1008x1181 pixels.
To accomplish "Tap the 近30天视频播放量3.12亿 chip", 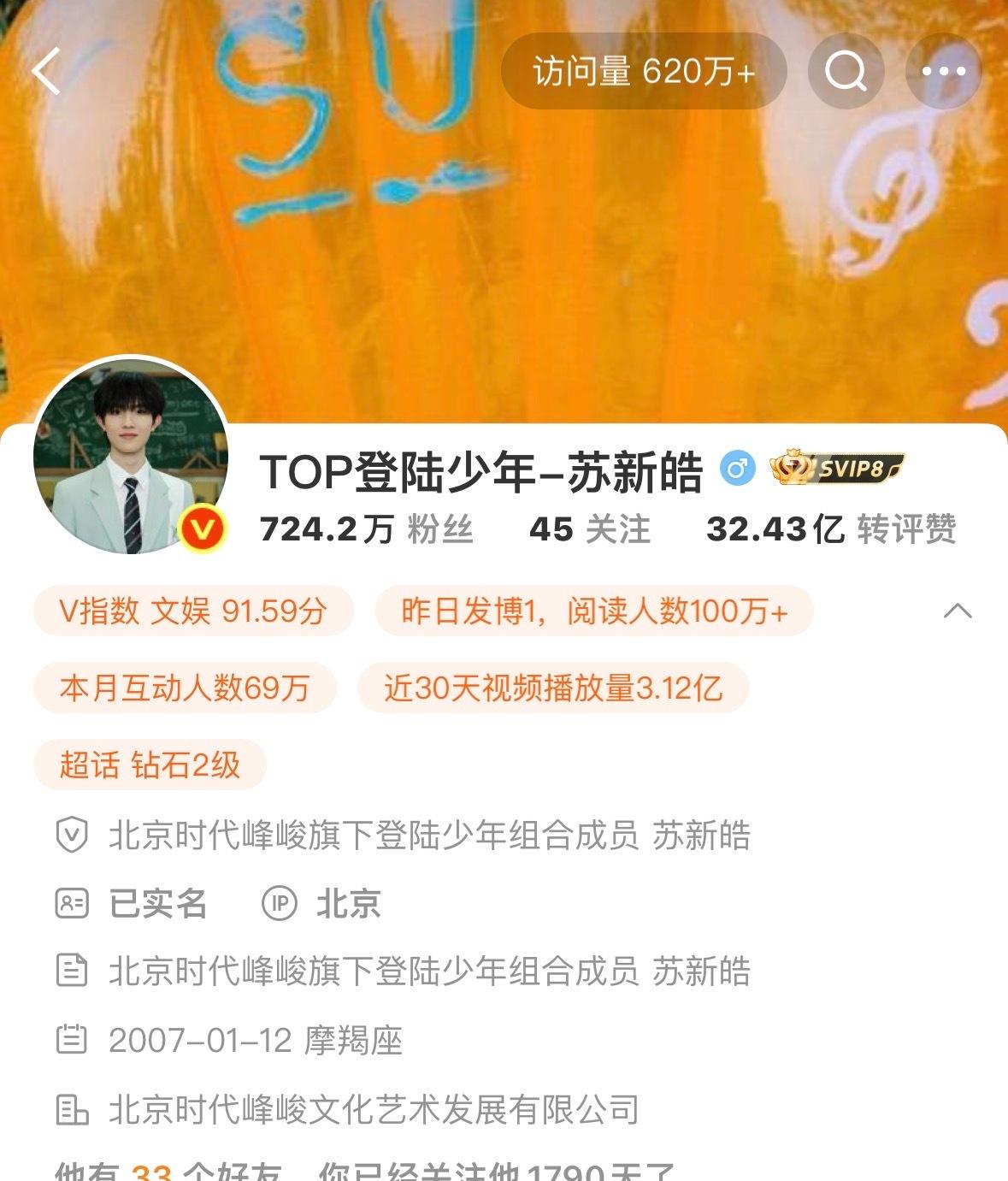I will pyautogui.click(x=552, y=688).
